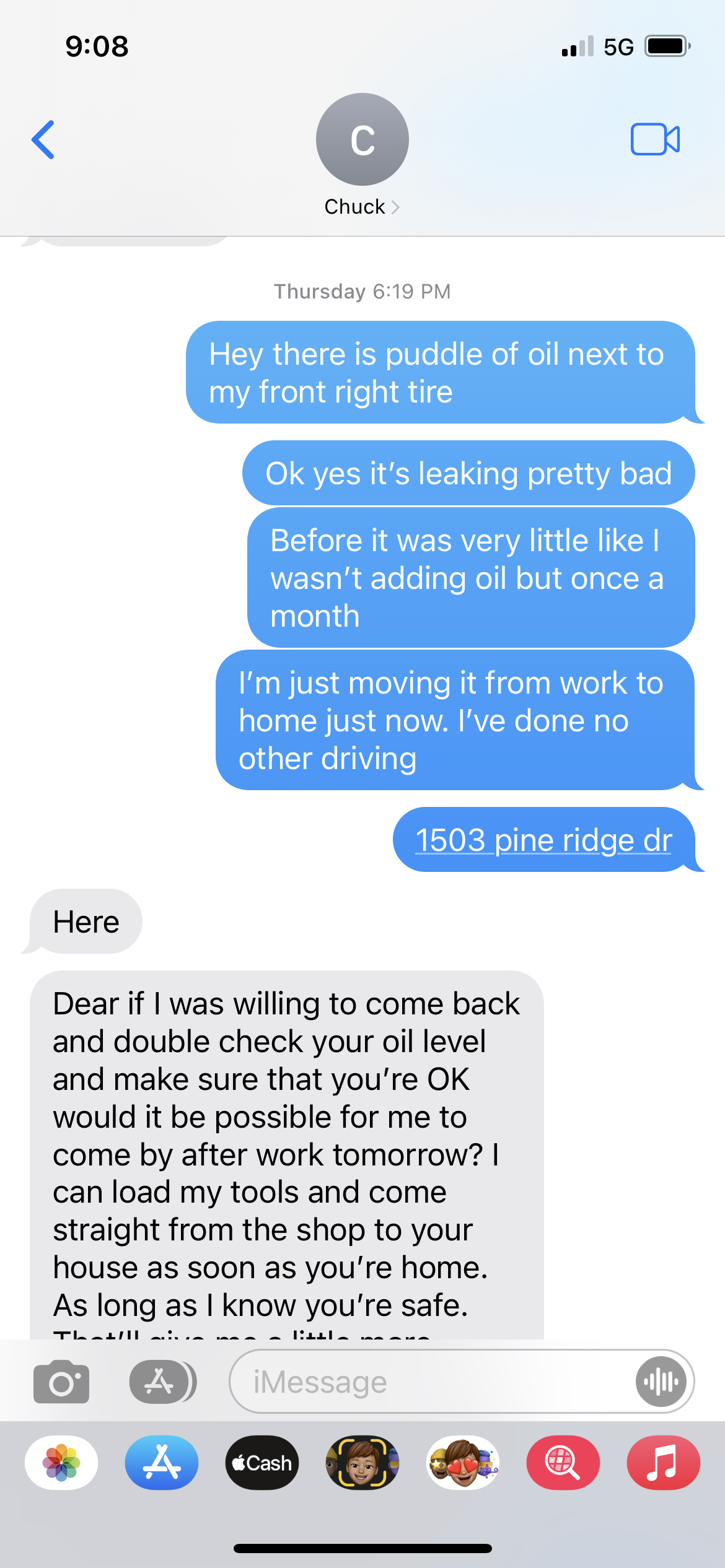Viewport: 725px width, 1568px height.
Task: Tap the Thursday 6:19 PM timestamp
Action: (362, 291)
